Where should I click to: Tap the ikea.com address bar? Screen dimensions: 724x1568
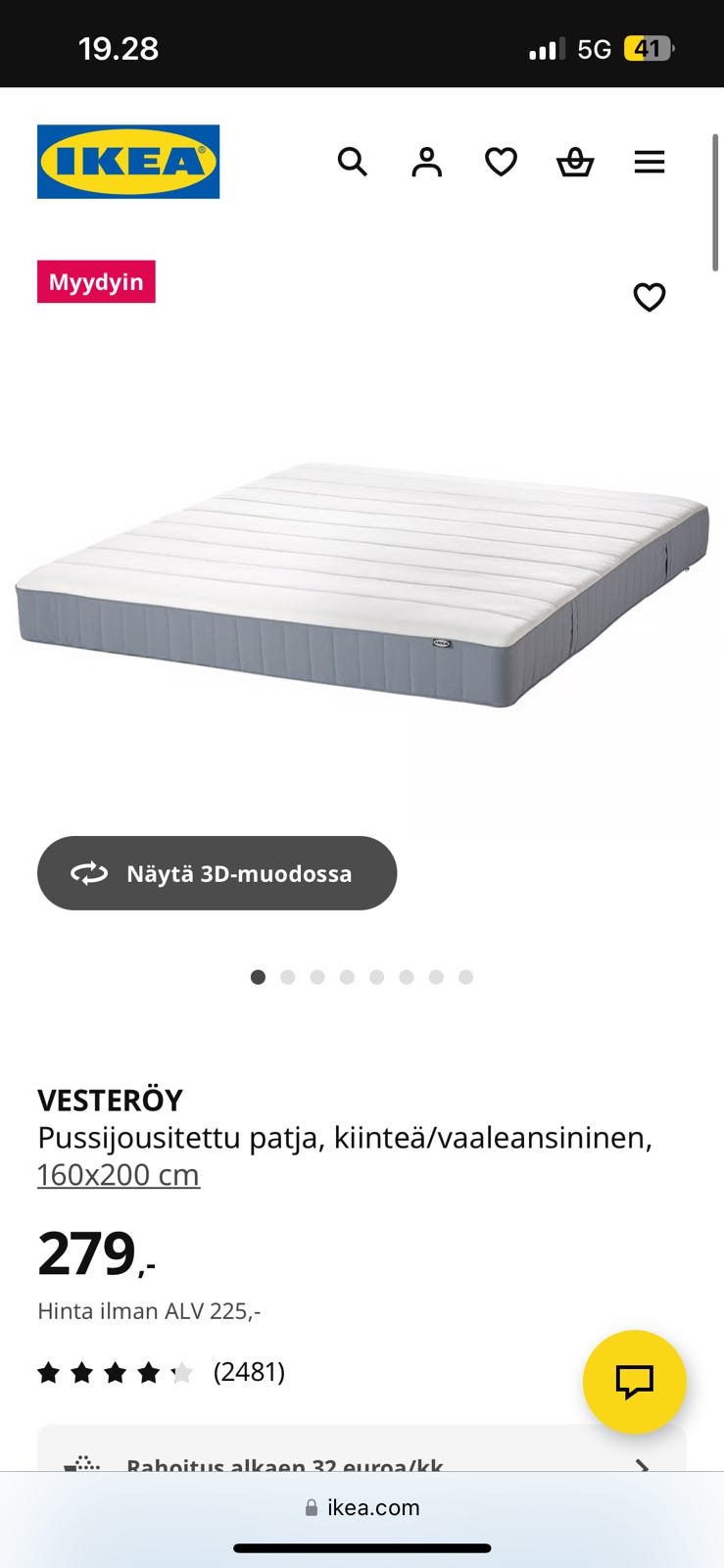click(x=362, y=1507)
